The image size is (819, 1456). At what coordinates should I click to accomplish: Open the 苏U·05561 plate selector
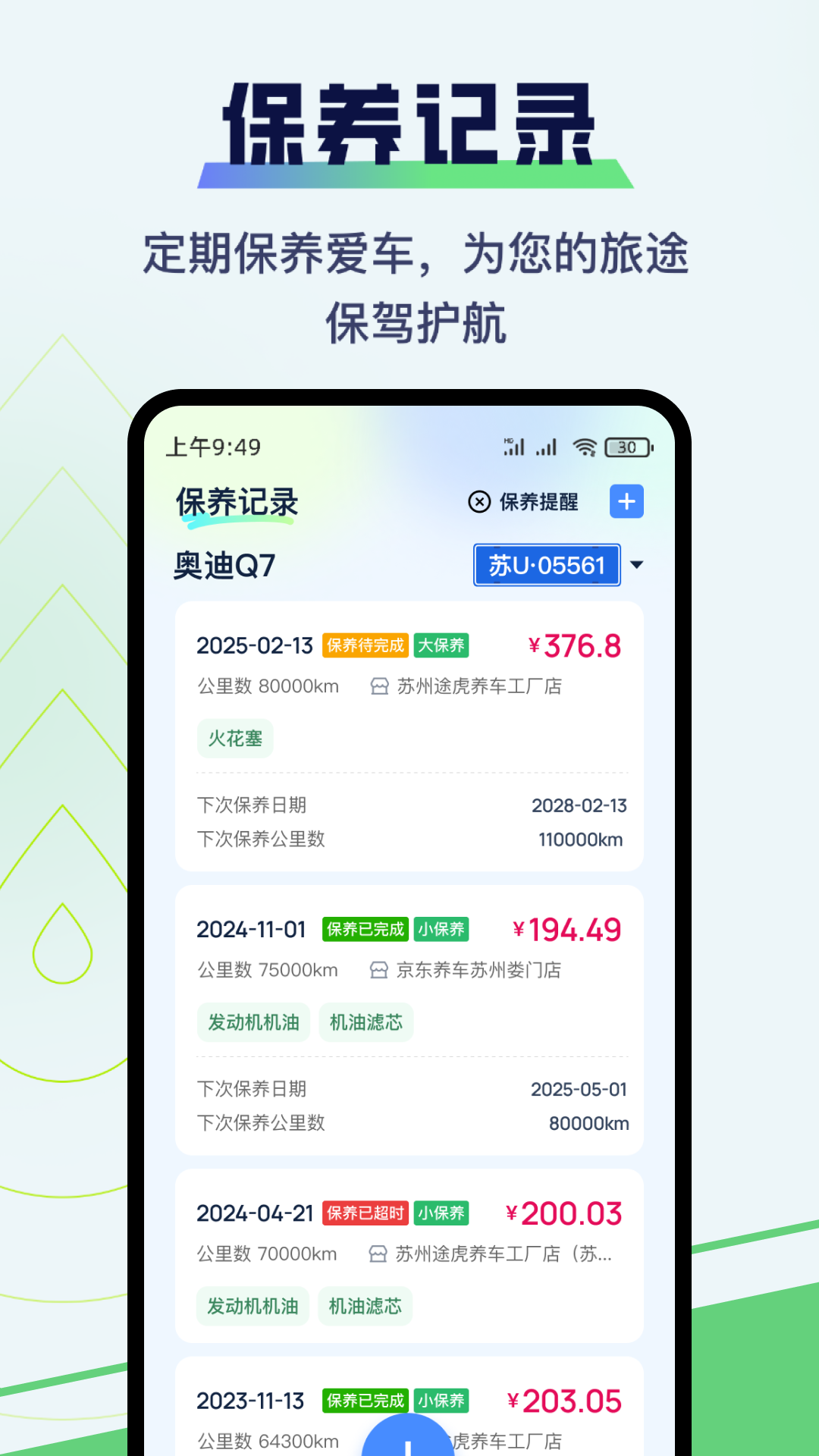point(546,564)
